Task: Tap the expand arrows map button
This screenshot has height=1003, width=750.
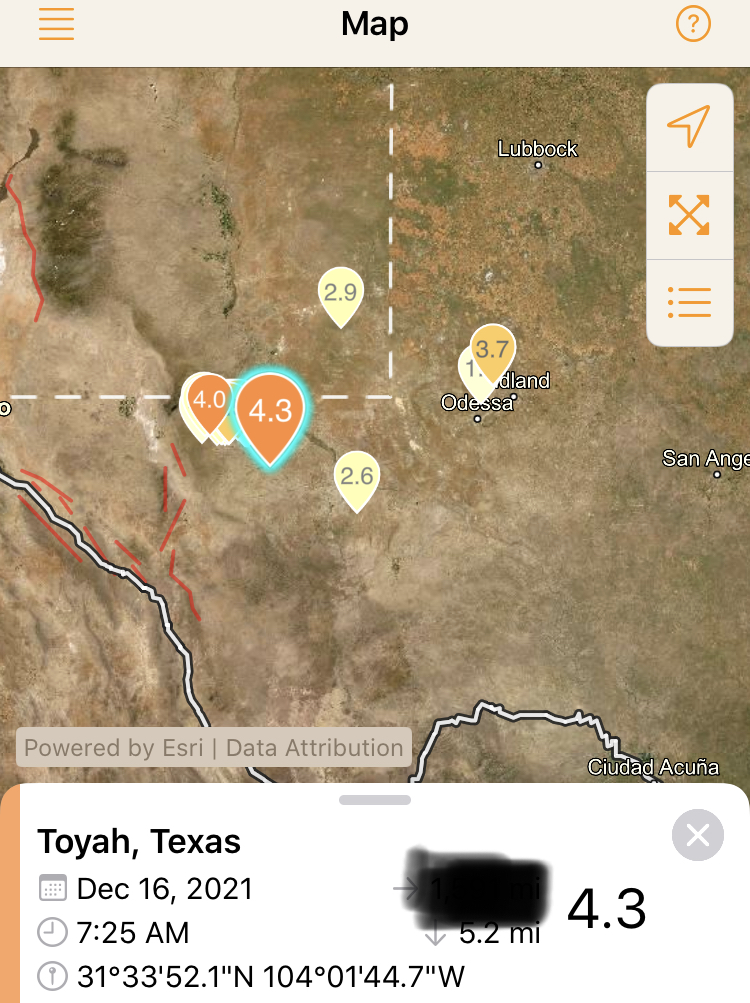Action: coord(689,215)
